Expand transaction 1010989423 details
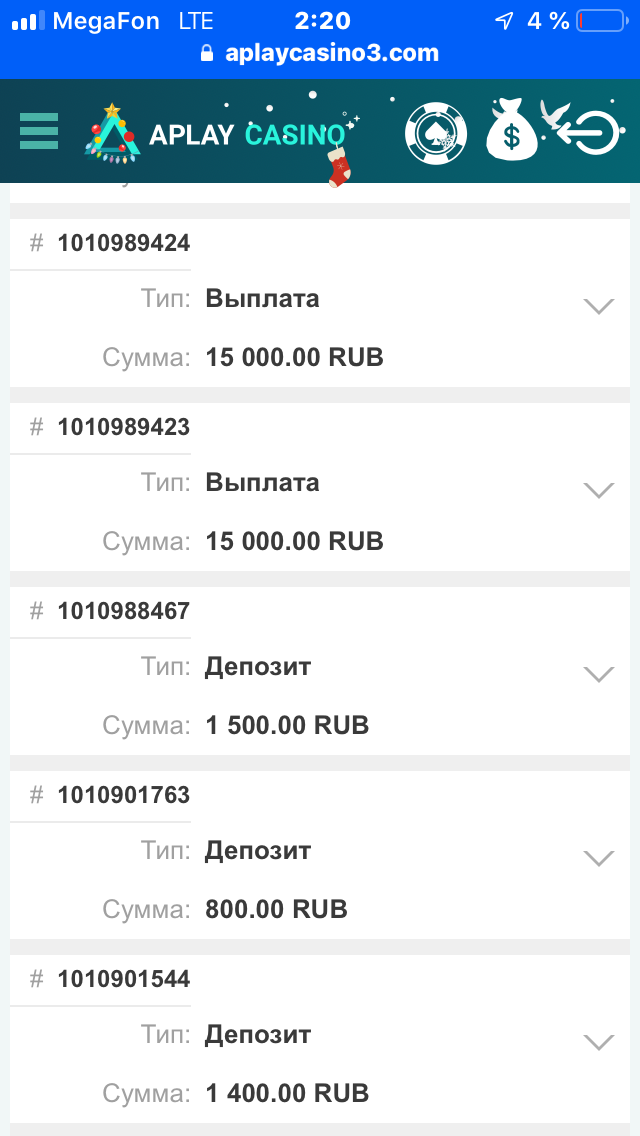640x1136 pixels. (598, 490)
